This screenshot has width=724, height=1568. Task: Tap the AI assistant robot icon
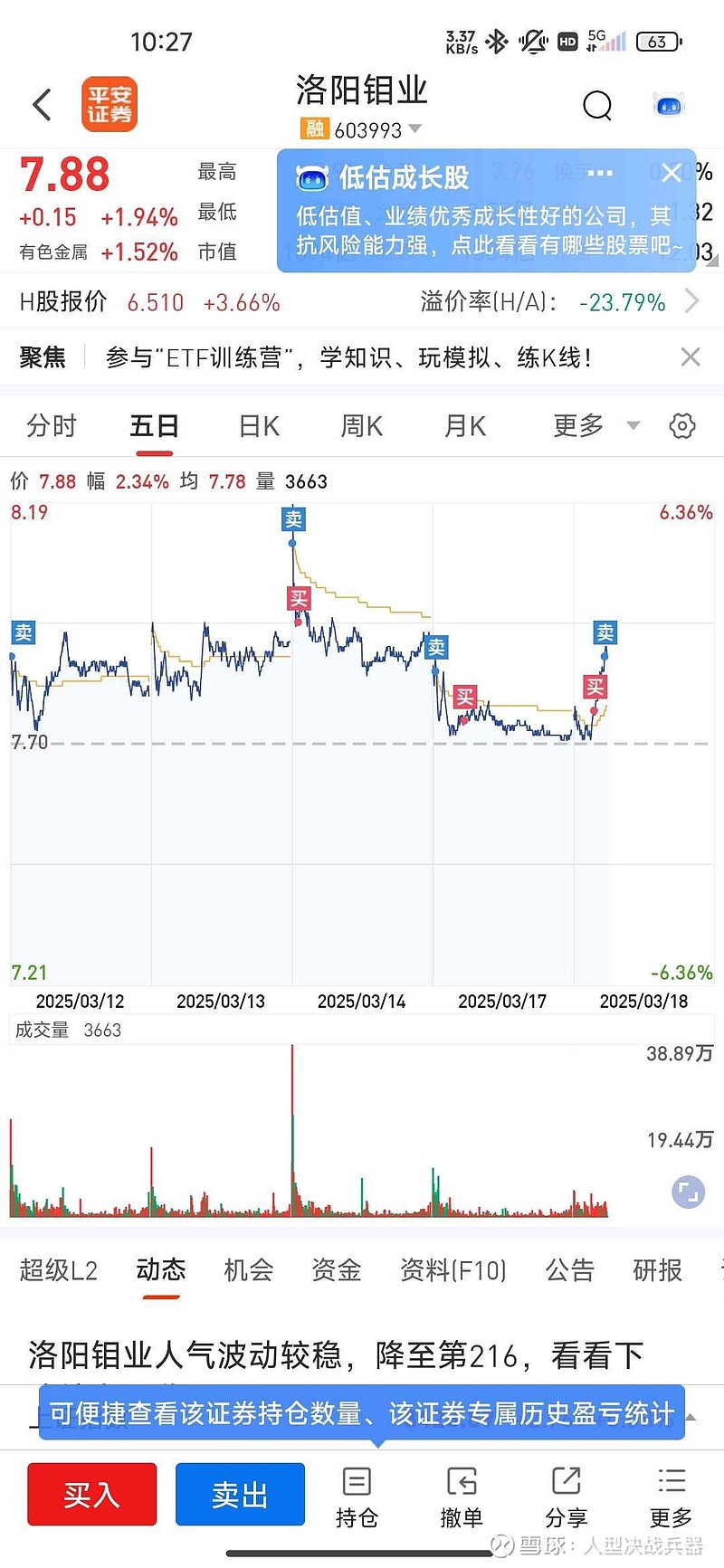[x=667, y=107]
